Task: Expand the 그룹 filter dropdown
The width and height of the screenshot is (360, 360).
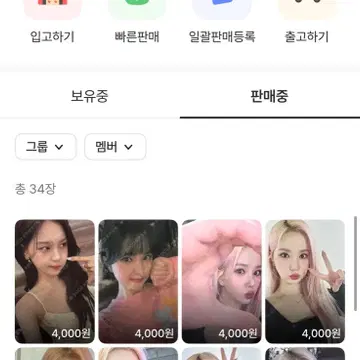Action: tap(46, 147)
